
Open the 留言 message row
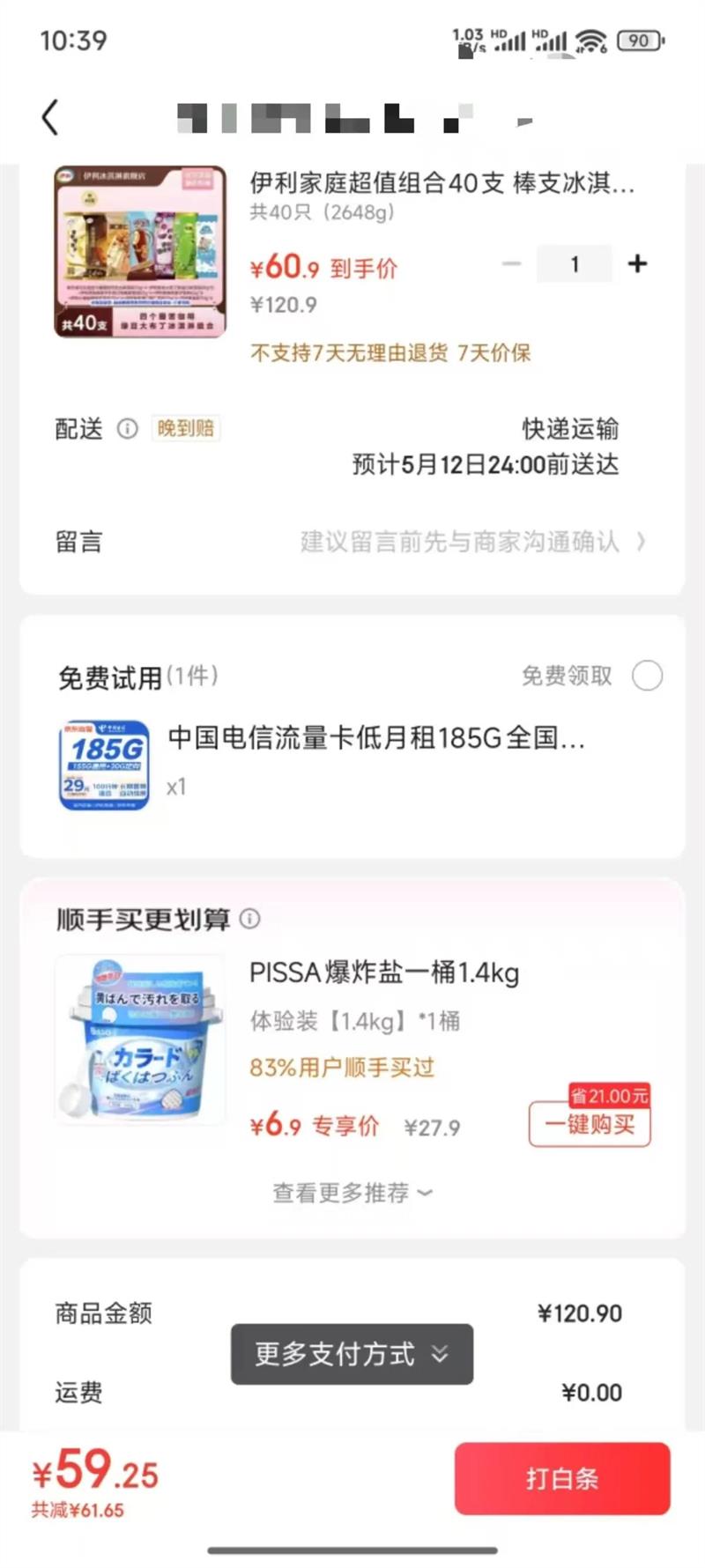pyautogui.click(x=352, y=542)
